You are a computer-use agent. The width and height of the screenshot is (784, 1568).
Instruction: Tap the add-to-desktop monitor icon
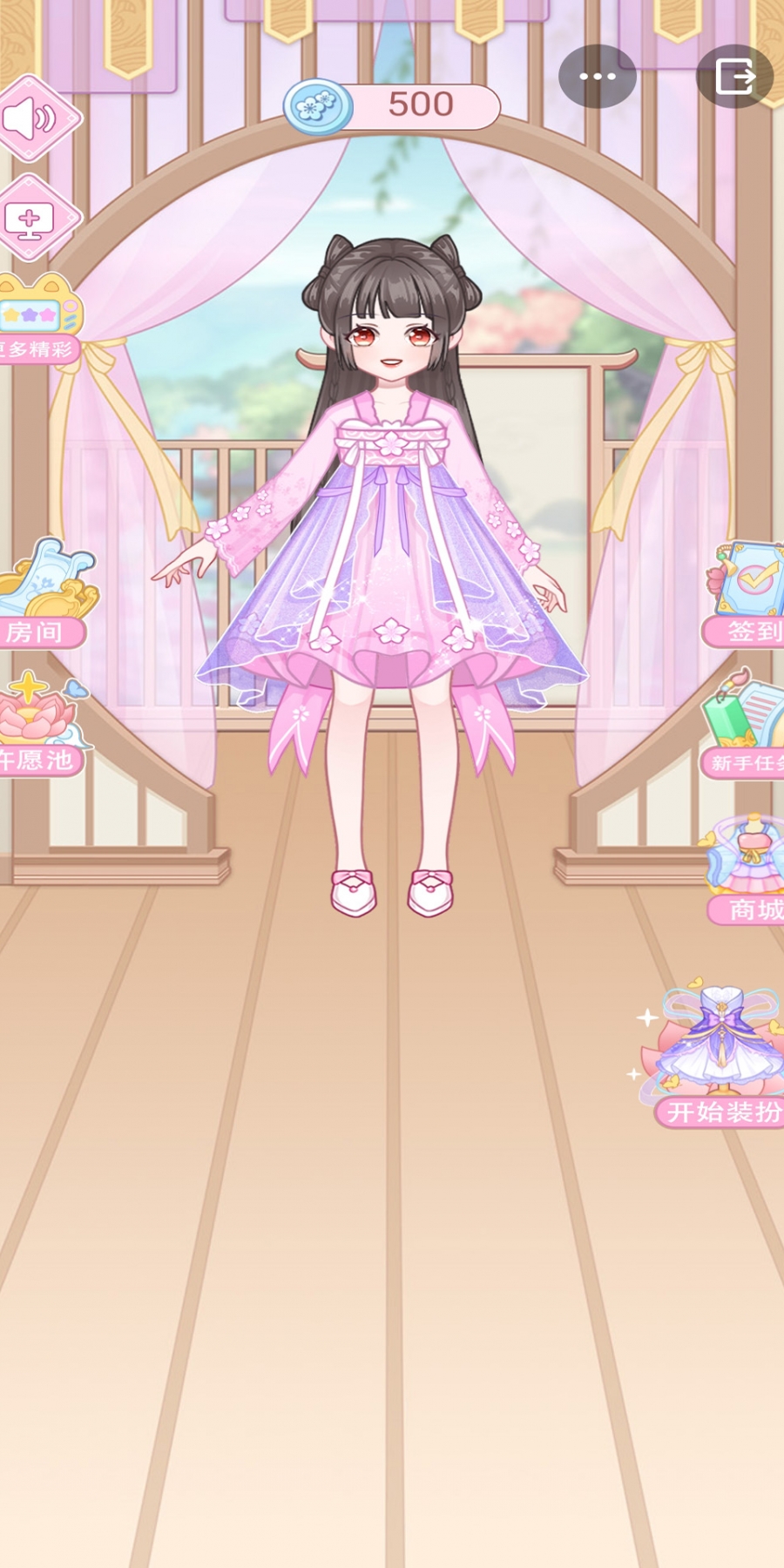33,218
